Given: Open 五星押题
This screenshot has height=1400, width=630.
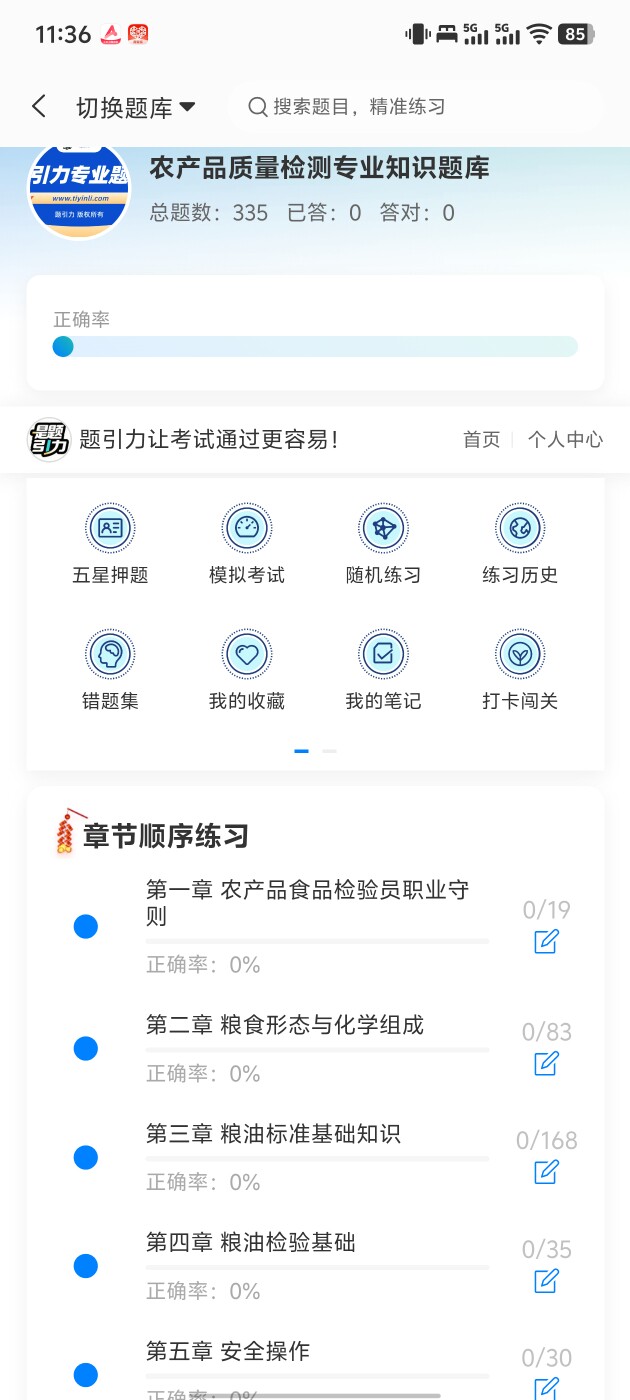Looking at the screenshot, I should tap(110, 543).
